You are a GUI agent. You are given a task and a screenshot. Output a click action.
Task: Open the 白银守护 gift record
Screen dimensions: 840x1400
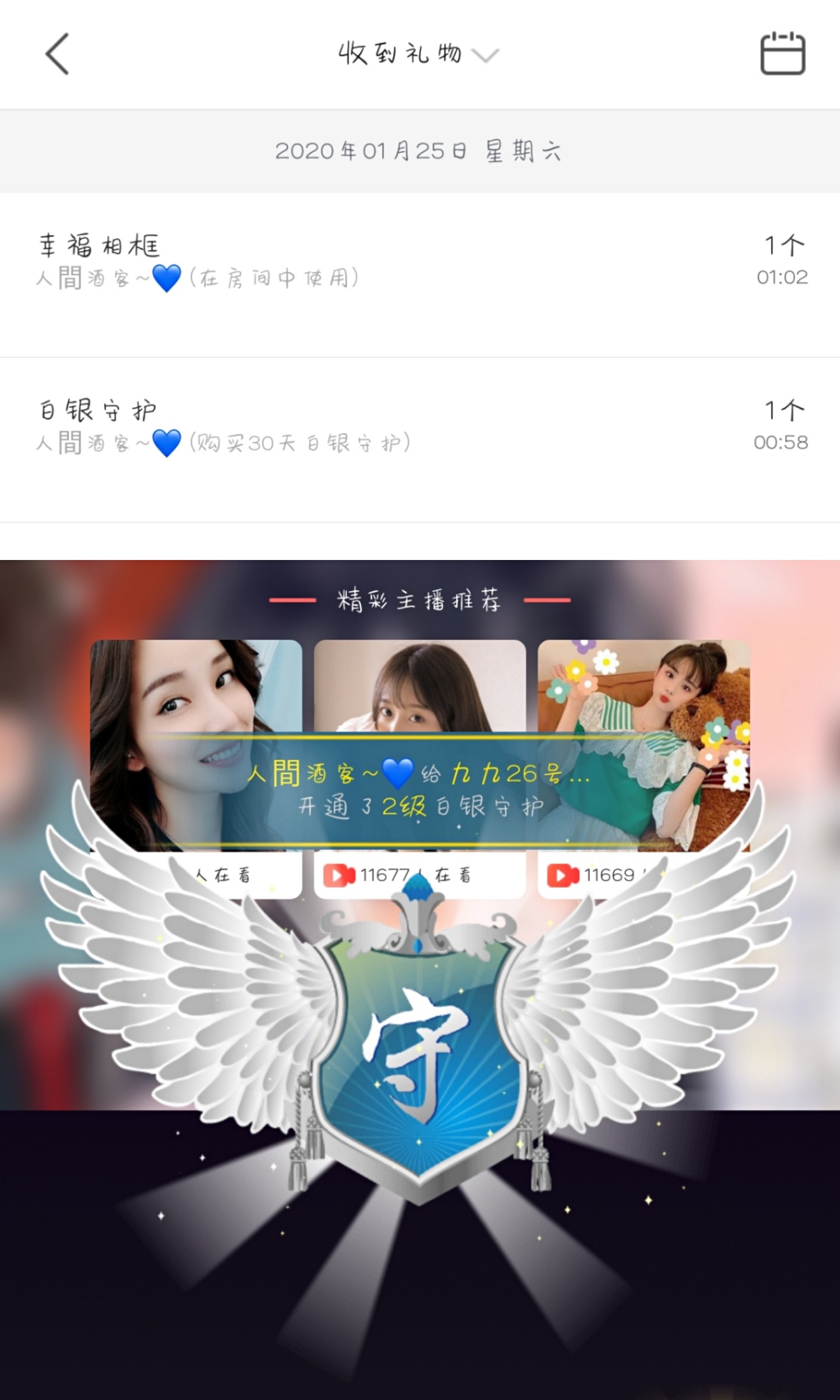click(419, 426)
